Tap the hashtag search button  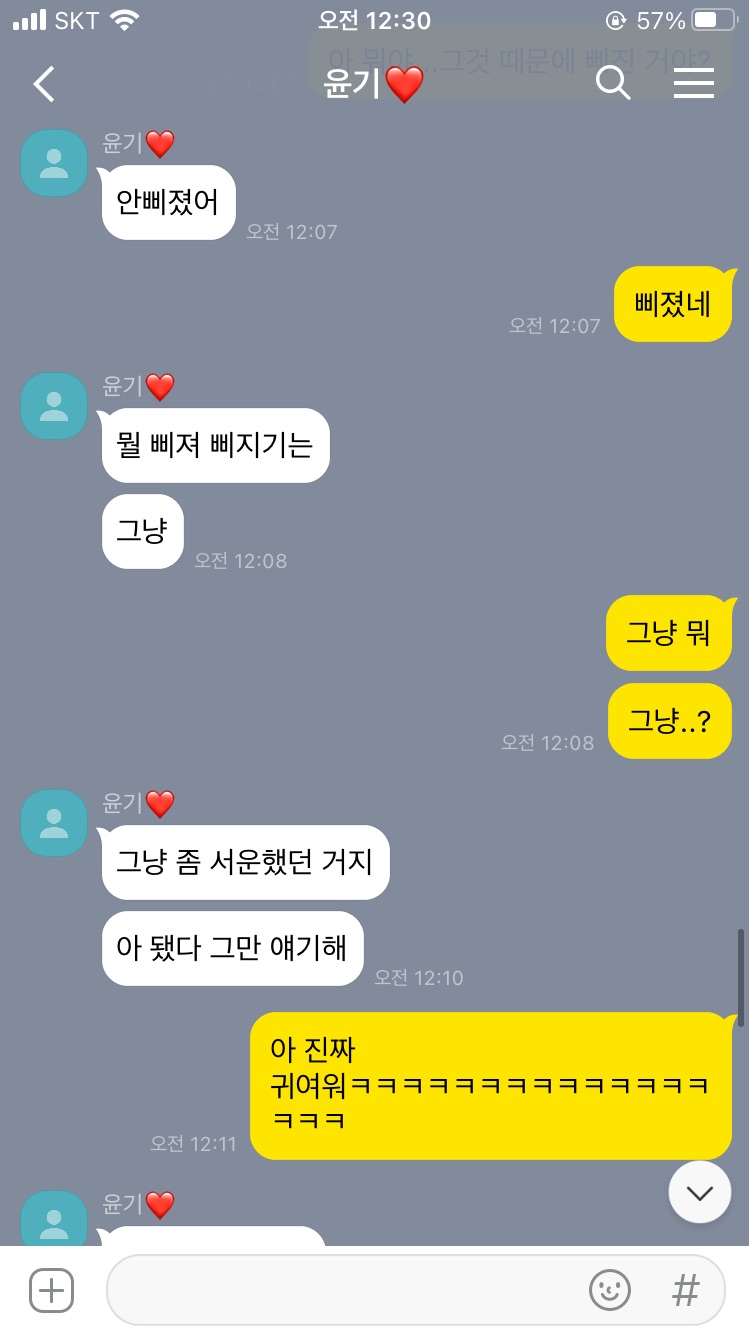(686, 1290)
